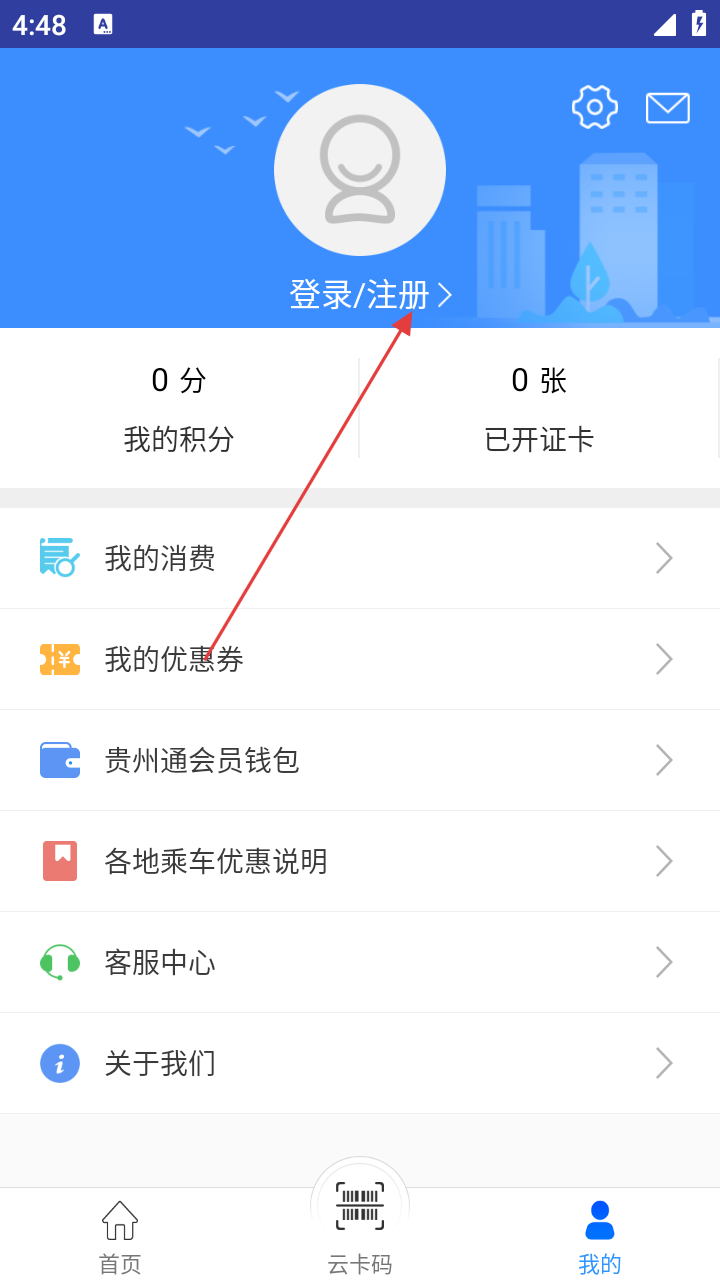Viewport: 720px width, 1280px height.
Task: Tap 登录/注册 to sign in
Action: [370, 295]
